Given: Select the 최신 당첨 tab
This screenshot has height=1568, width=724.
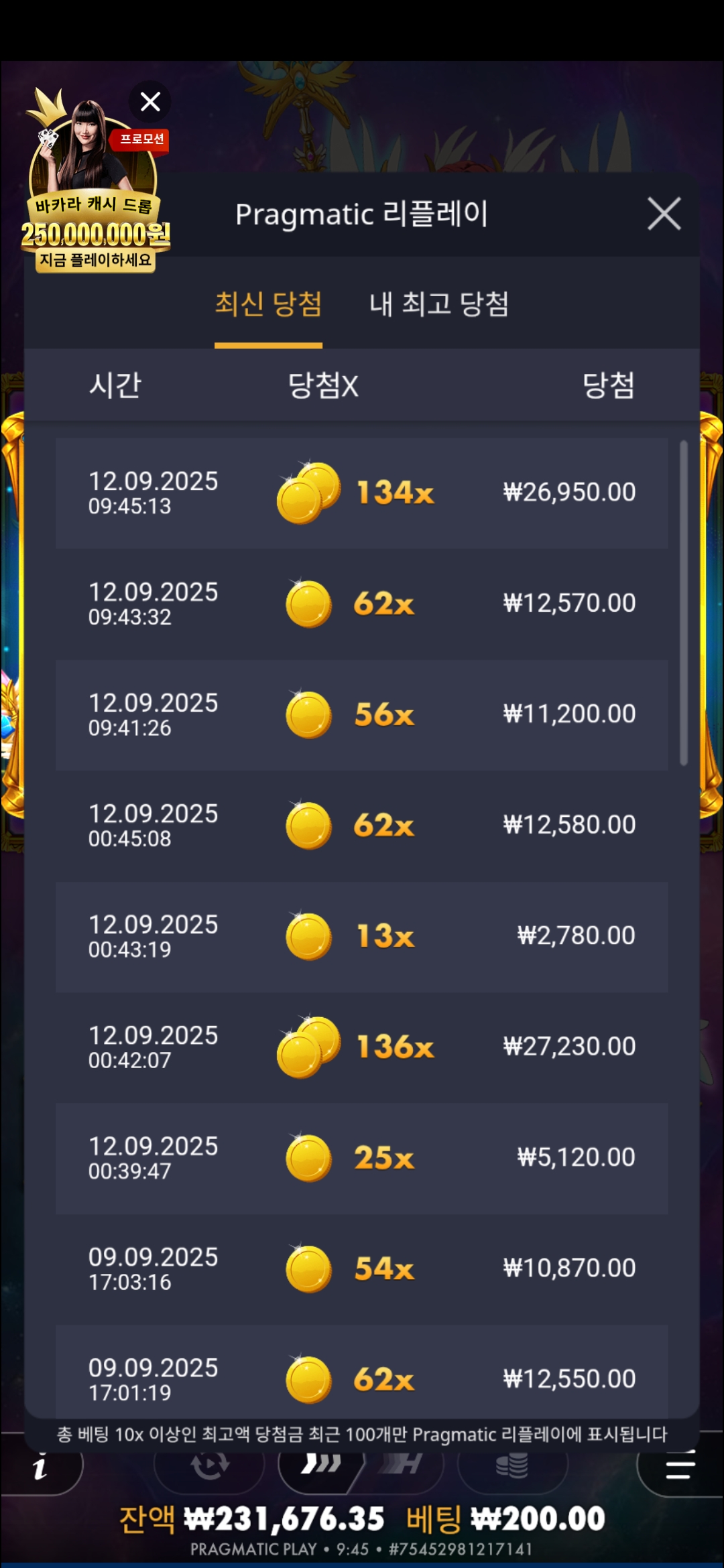Looking at the screenshot, I should 268,305.
